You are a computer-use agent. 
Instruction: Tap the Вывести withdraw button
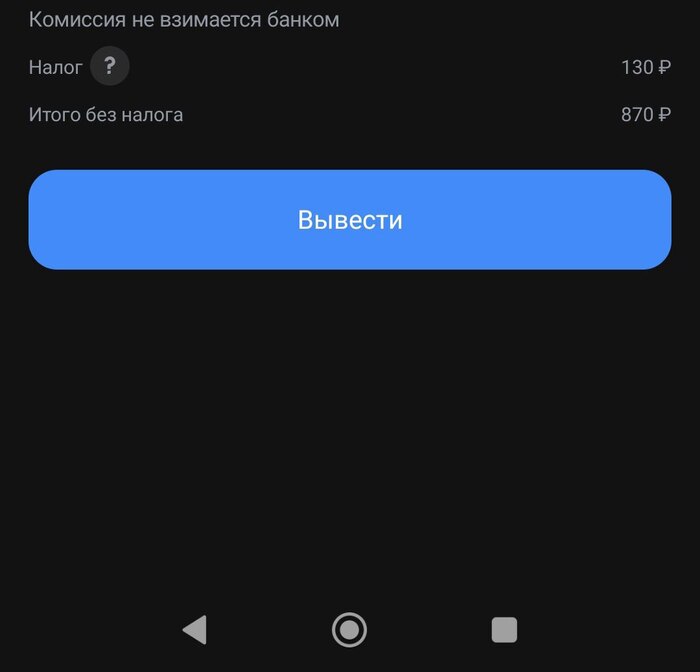350,220
